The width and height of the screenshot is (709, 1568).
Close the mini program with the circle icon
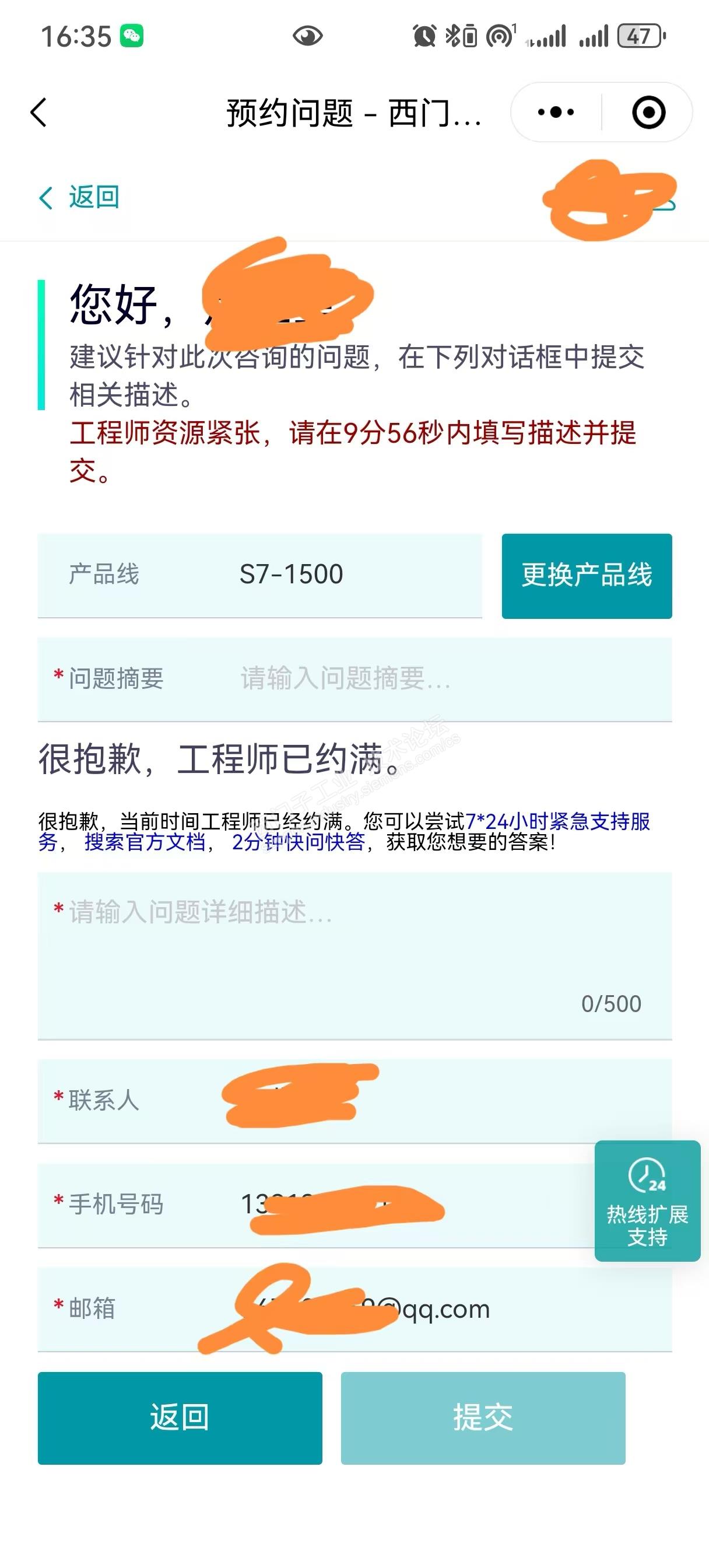[648, 113]
